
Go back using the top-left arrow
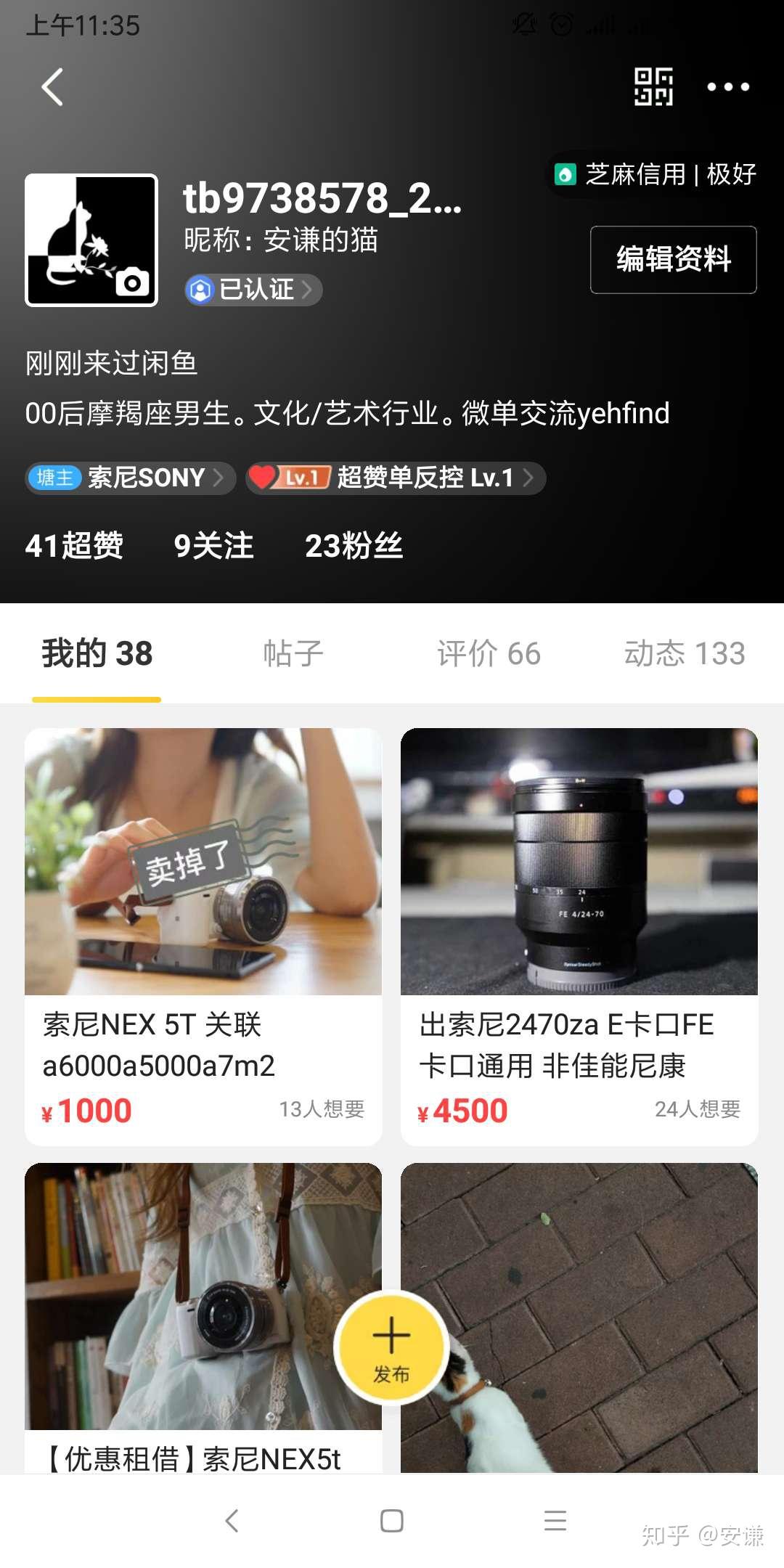point(52,87)
